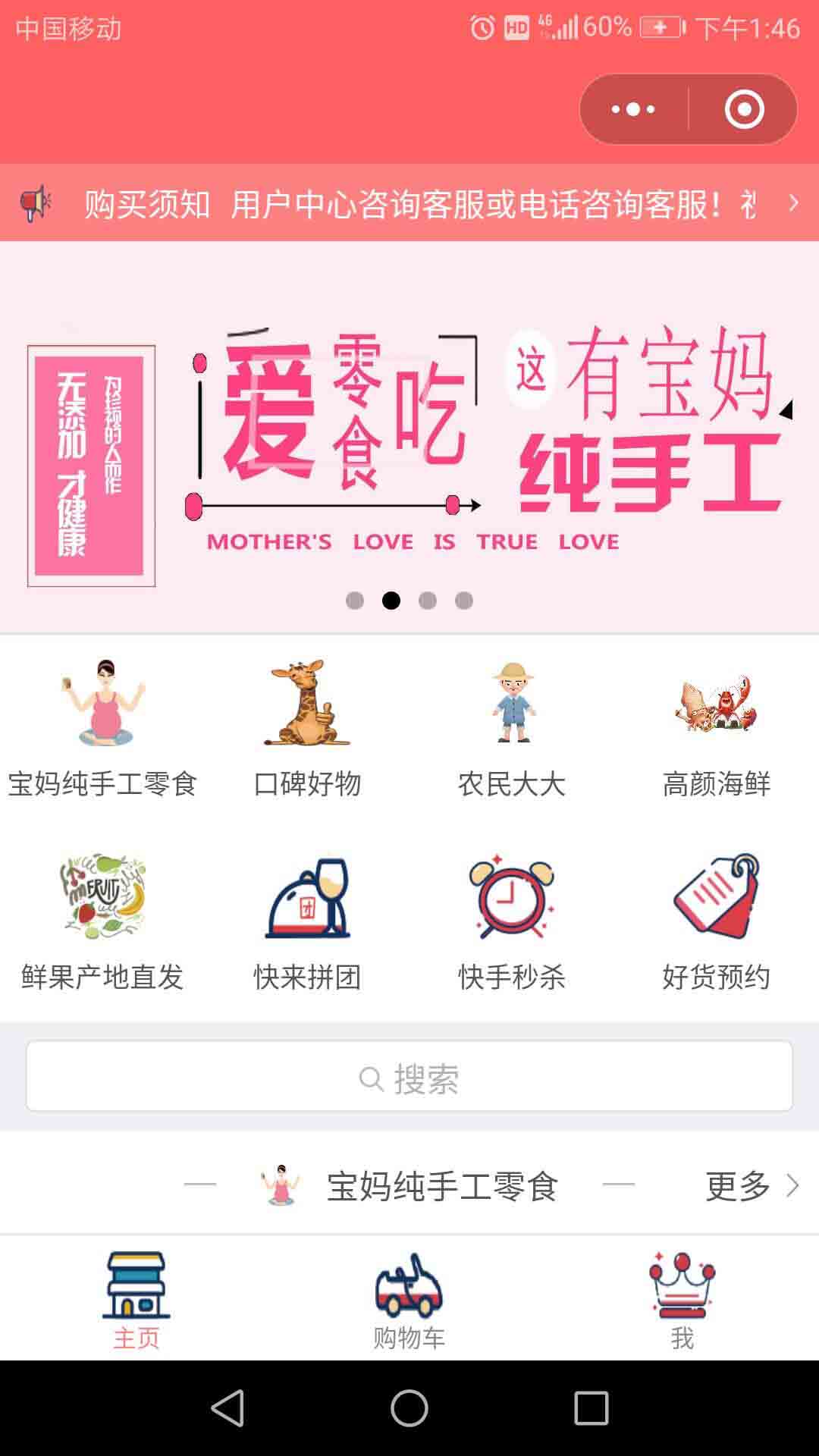Close the mini program with the circle button
This screenshot has height=1456, width=819.
coord(744,109)
